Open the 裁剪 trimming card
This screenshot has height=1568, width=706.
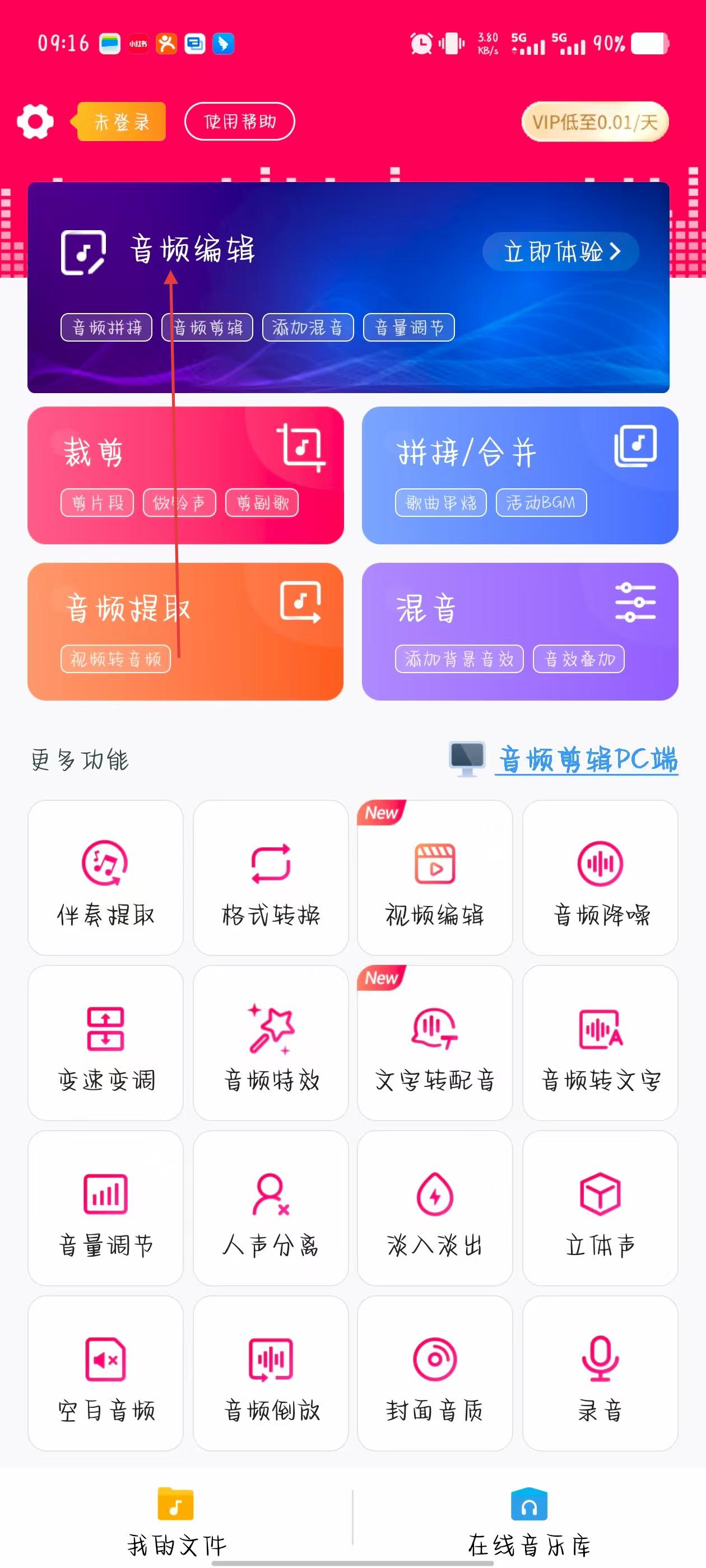[185, 475]
